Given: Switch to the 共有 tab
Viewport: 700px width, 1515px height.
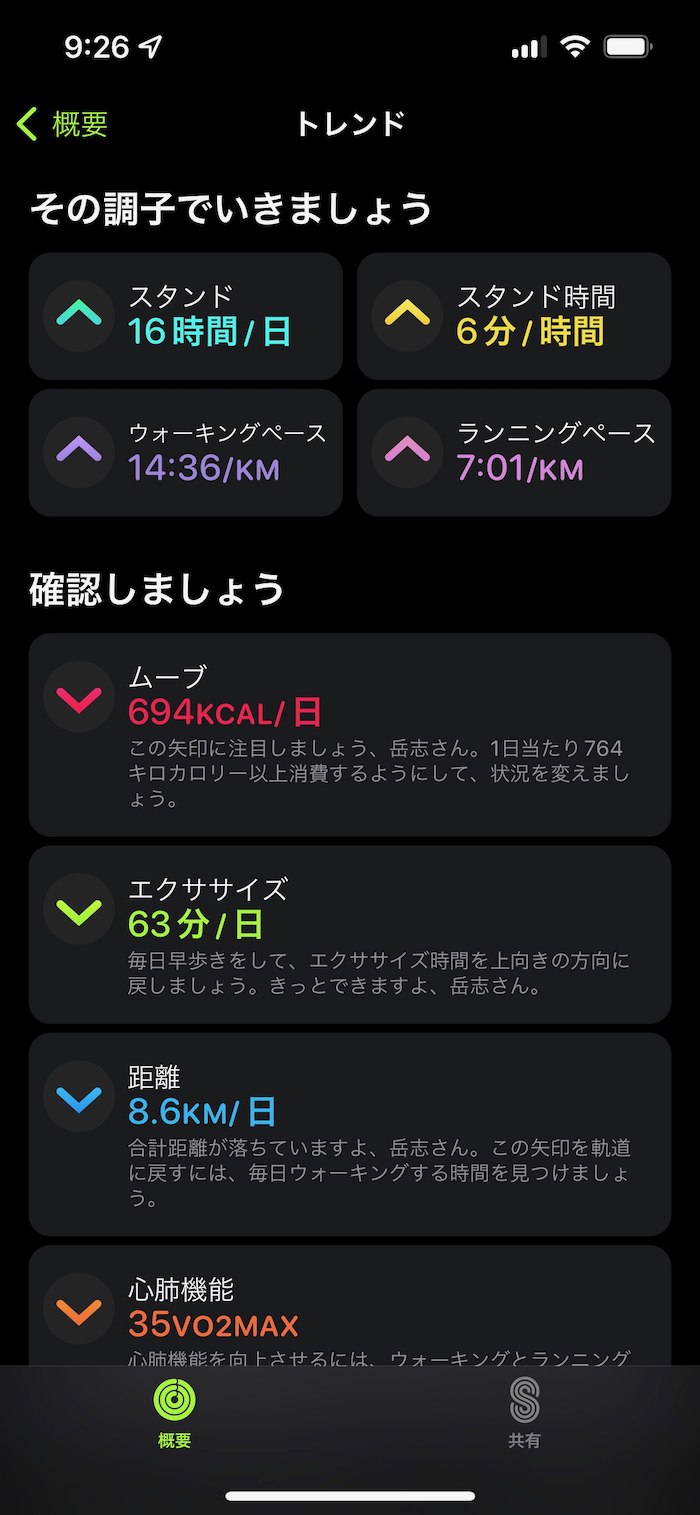Looking at the screenshot, I should tap(524, 1412).
